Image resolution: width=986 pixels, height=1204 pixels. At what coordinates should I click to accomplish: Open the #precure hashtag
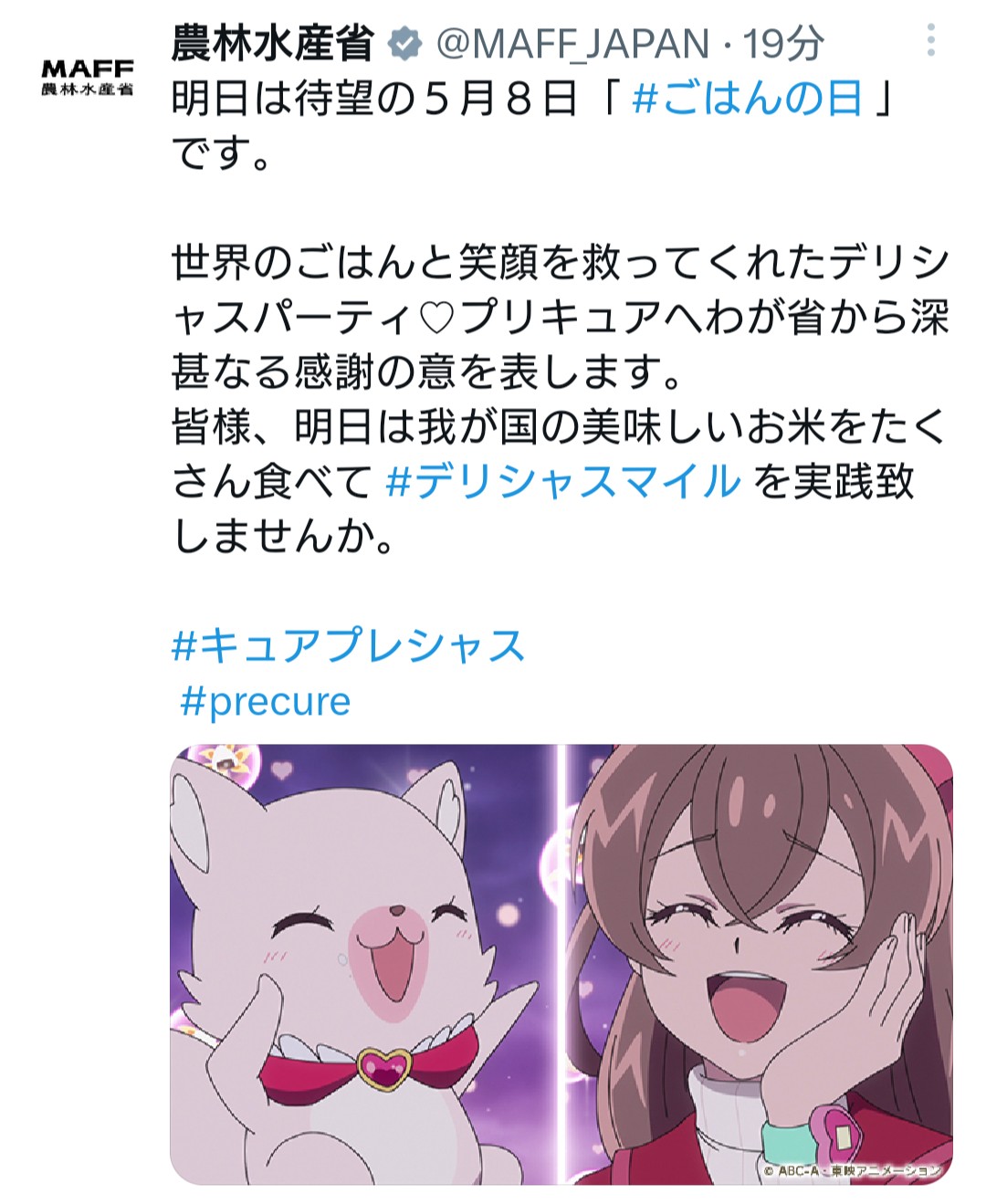(266, 701)
